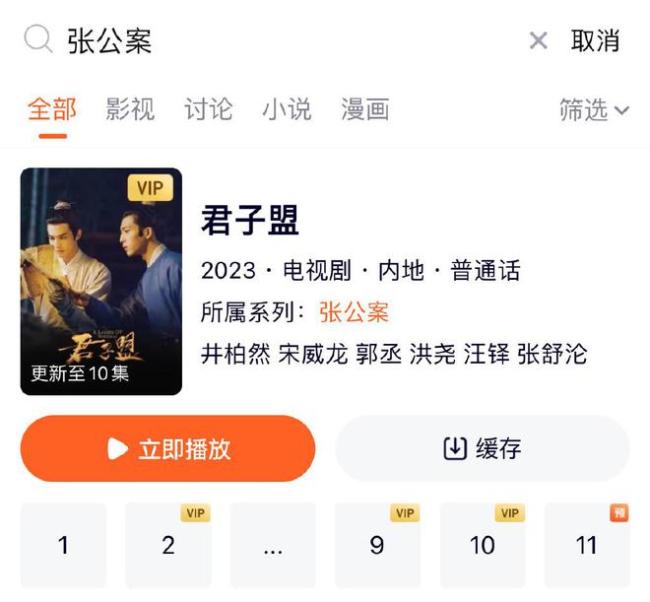Cancel the search with 取消

(x=596, y=41)
